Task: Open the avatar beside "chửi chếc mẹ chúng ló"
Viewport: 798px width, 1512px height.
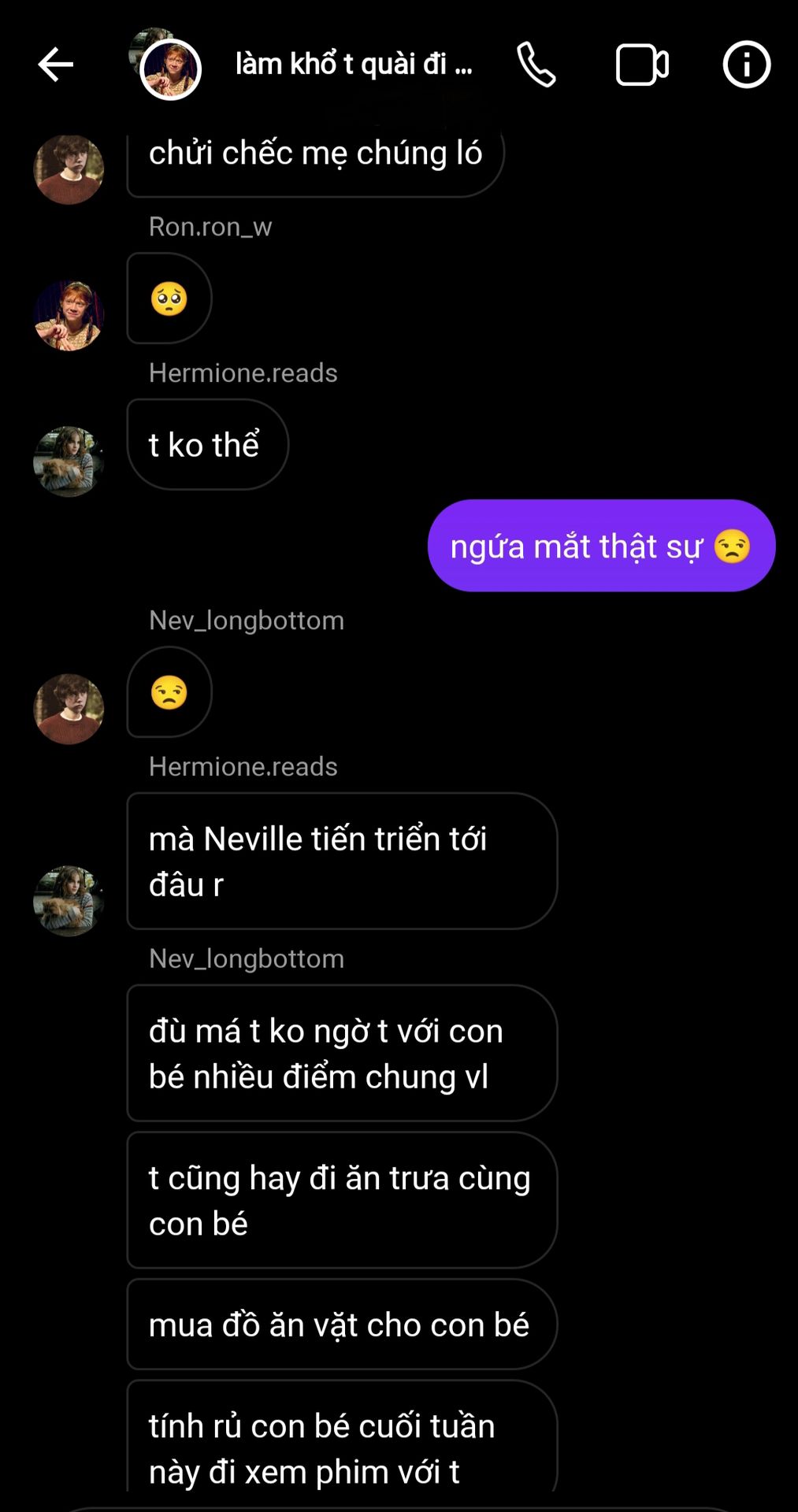Action: click(x=69, y=169)
